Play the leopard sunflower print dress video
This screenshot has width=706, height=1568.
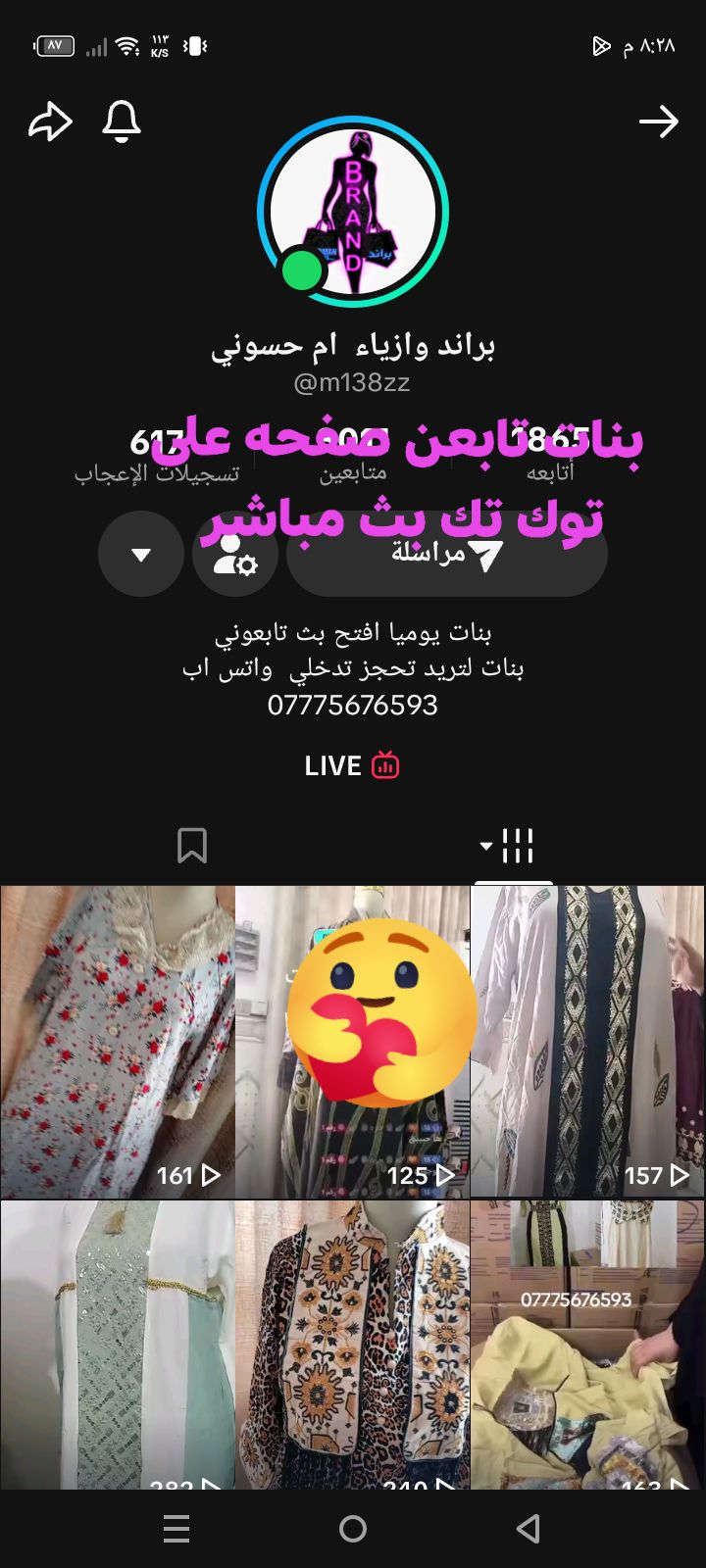click(x=353, y=1345)
